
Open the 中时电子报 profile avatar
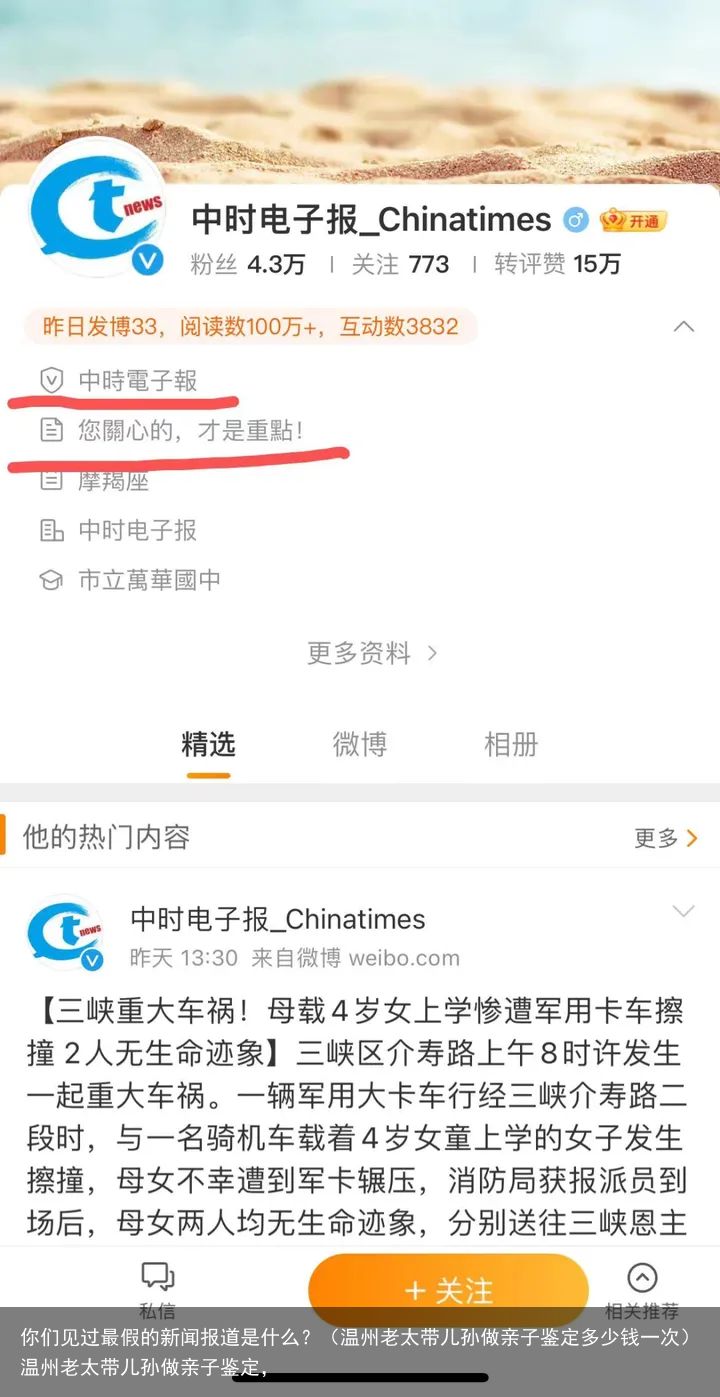[95, 210]
